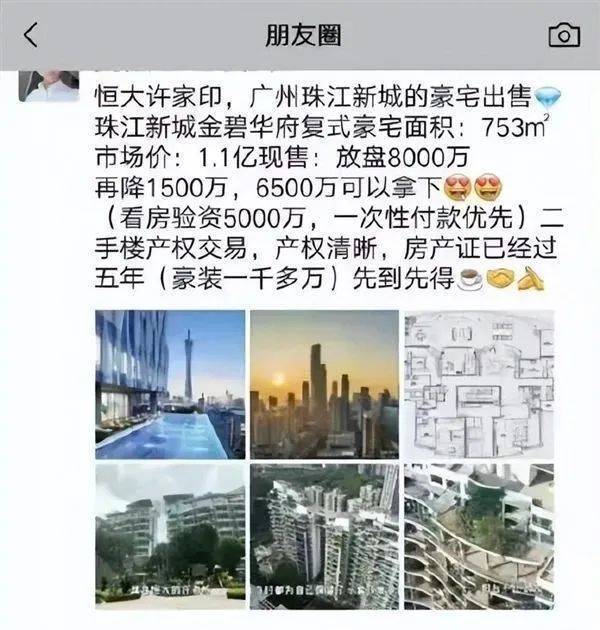600x630 pixels.
Task: Open the camera to post a moment
Action: click(564, 35)
